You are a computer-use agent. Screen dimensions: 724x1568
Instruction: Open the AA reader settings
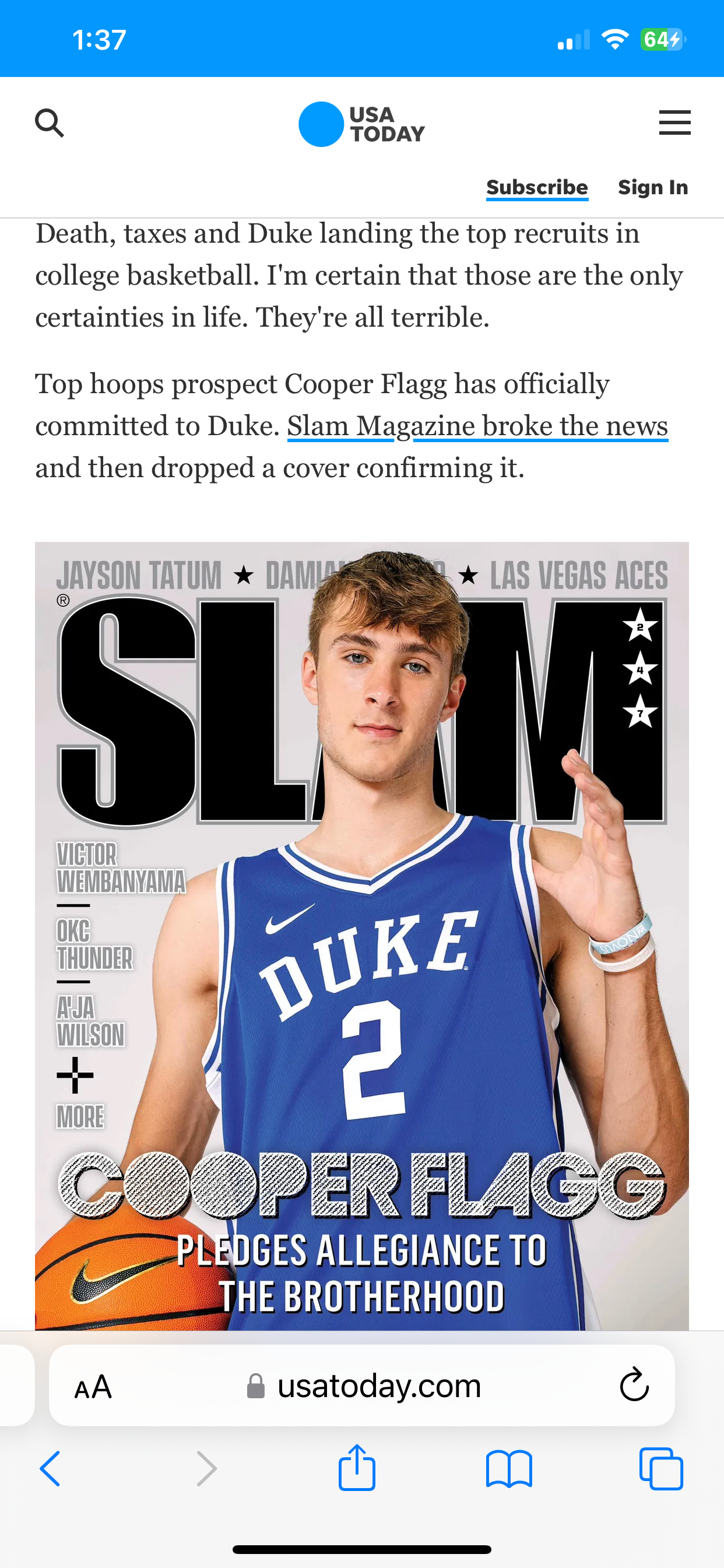click(93, 1387)
